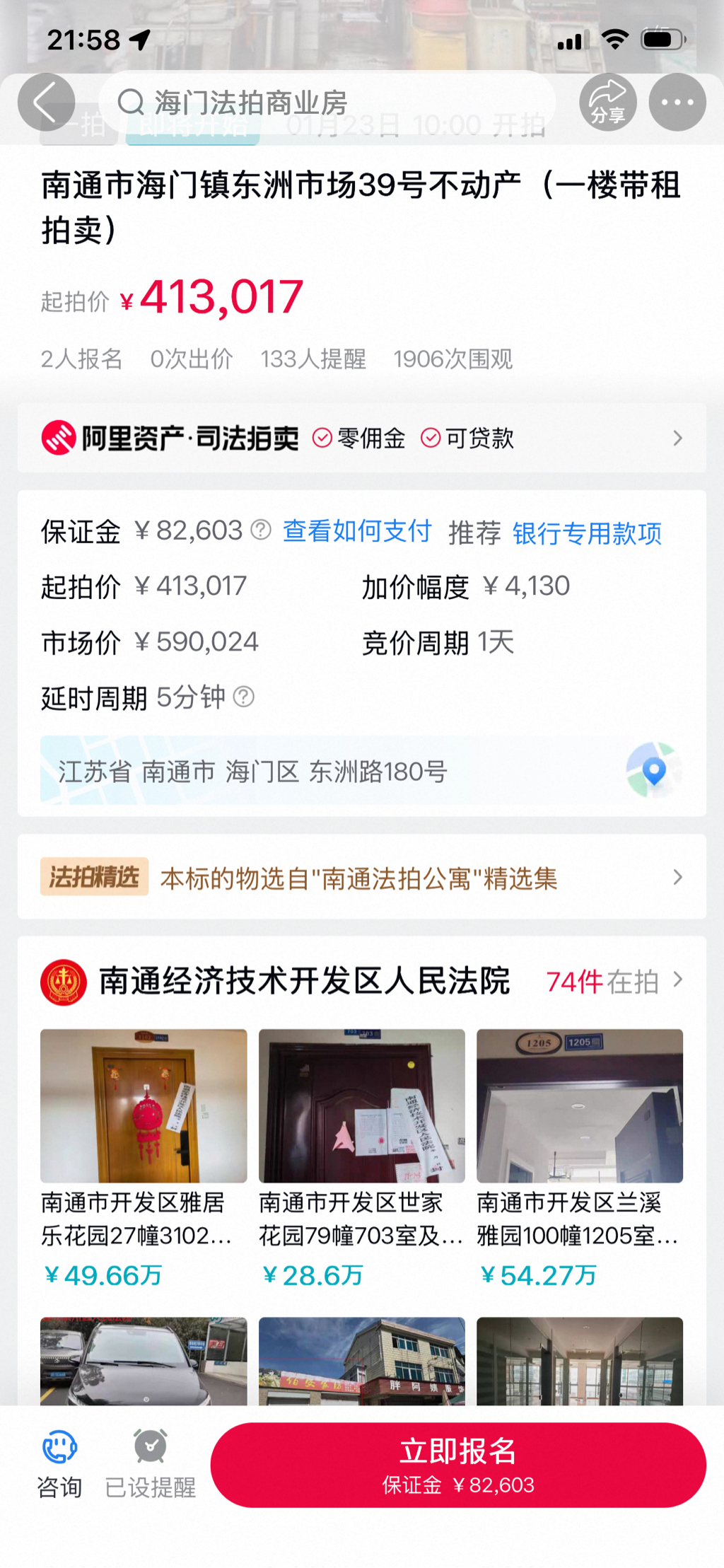Viewport: 724px width, 1568px height.
Task: Open the three-dot more menu
Action: pos(677,103)
